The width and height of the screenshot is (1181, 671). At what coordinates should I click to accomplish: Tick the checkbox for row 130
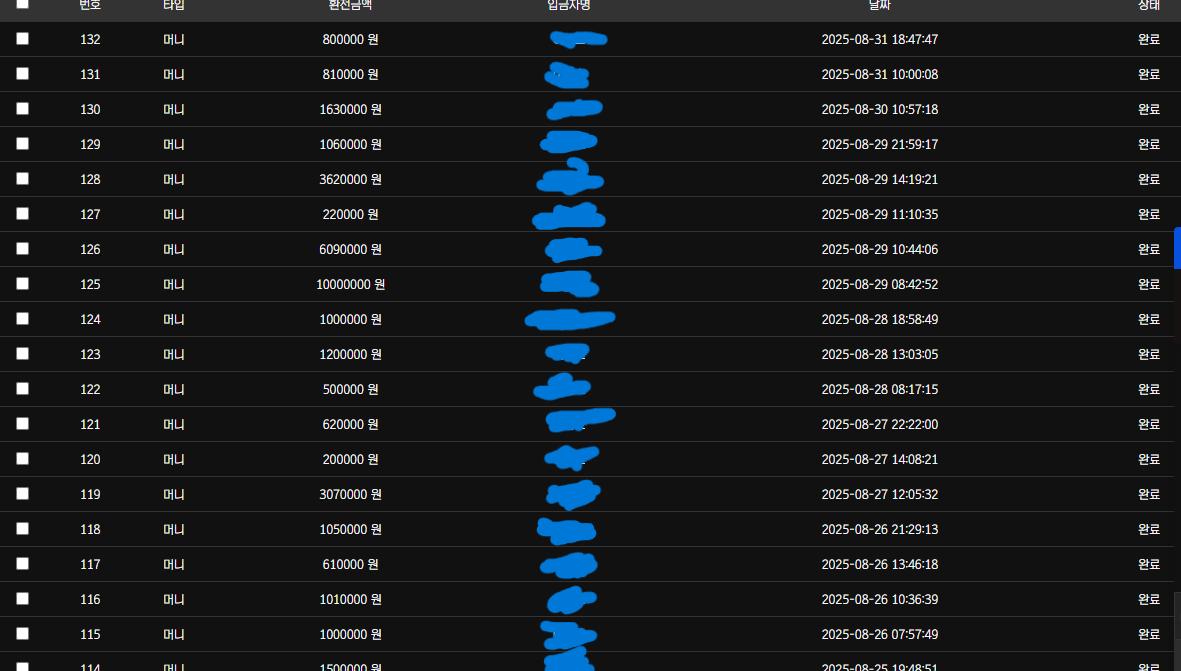pyautogui.click(x=23, y=109)
